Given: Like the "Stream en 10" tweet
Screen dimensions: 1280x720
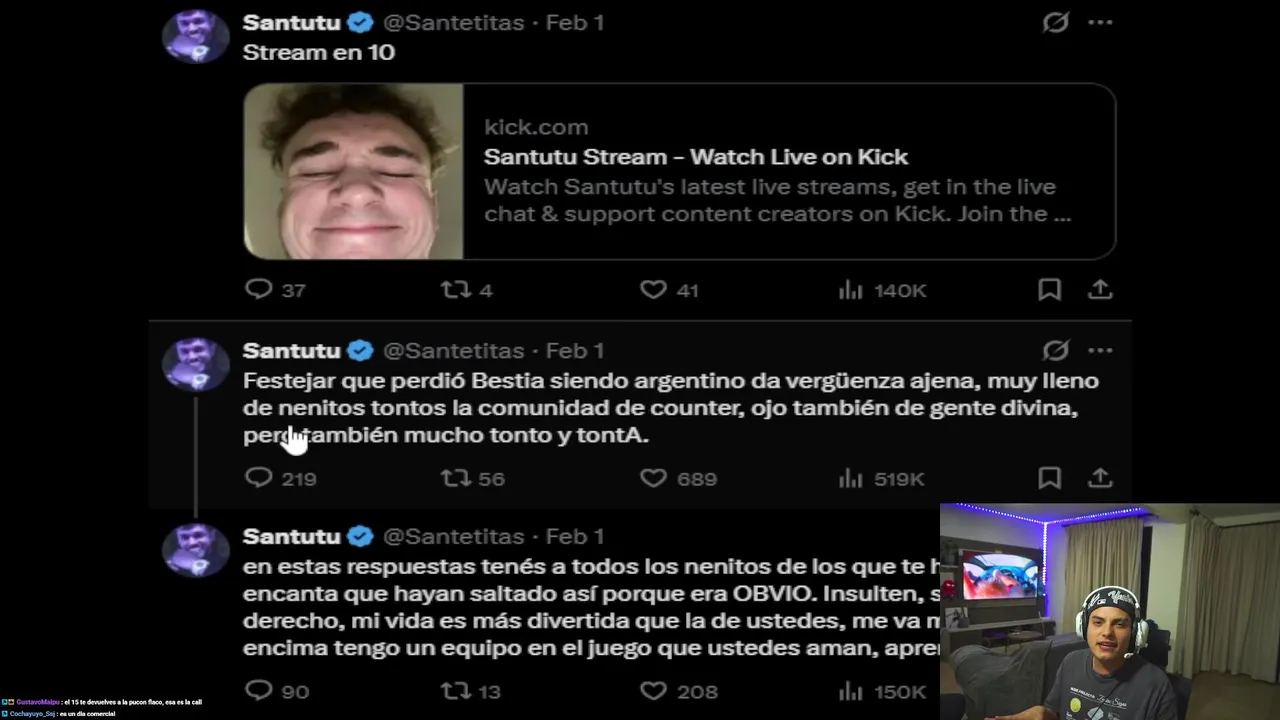Looking at the screenshot, I should (653, 289).
